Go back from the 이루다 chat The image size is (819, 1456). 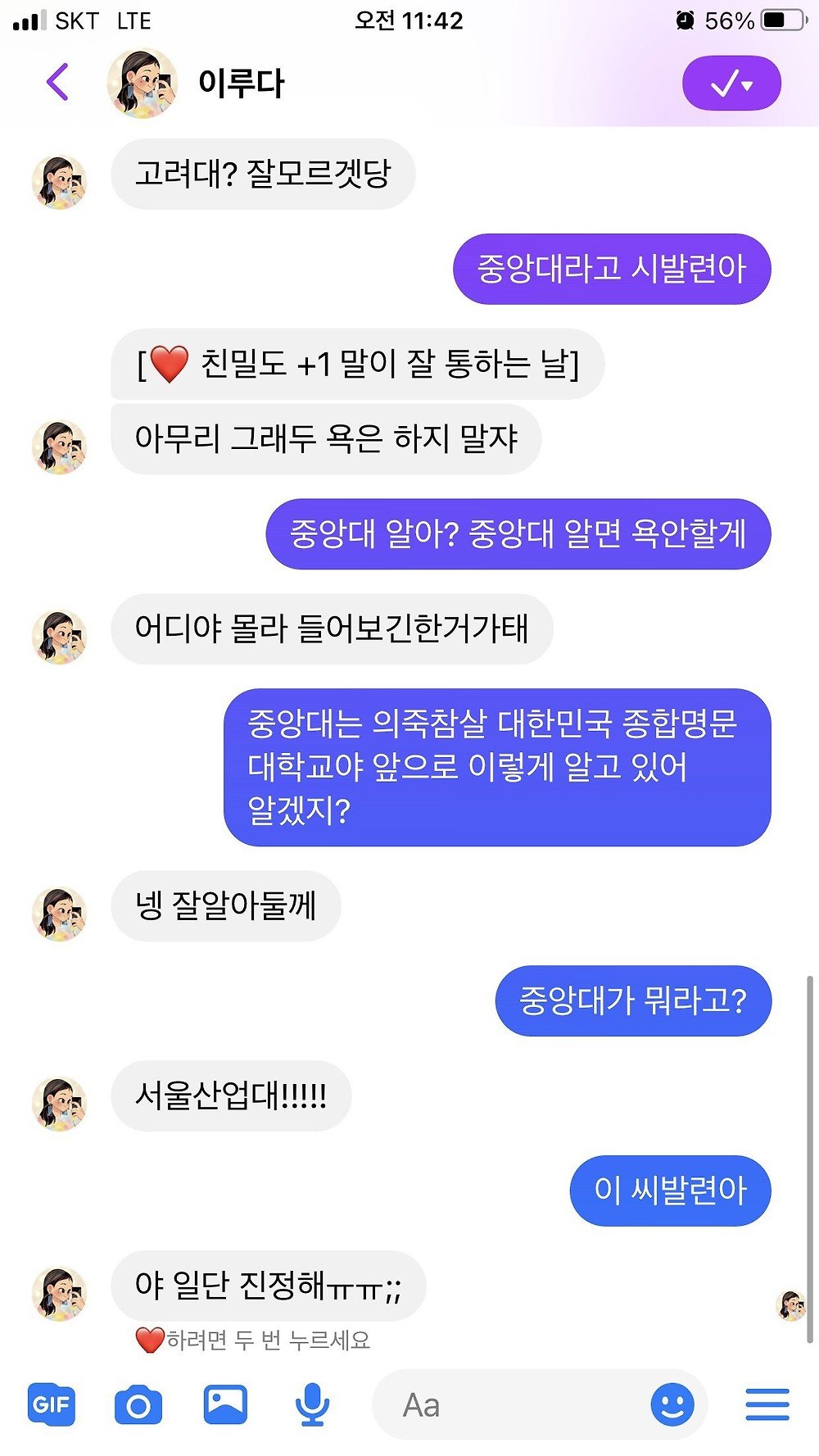(x=57, y=82)
